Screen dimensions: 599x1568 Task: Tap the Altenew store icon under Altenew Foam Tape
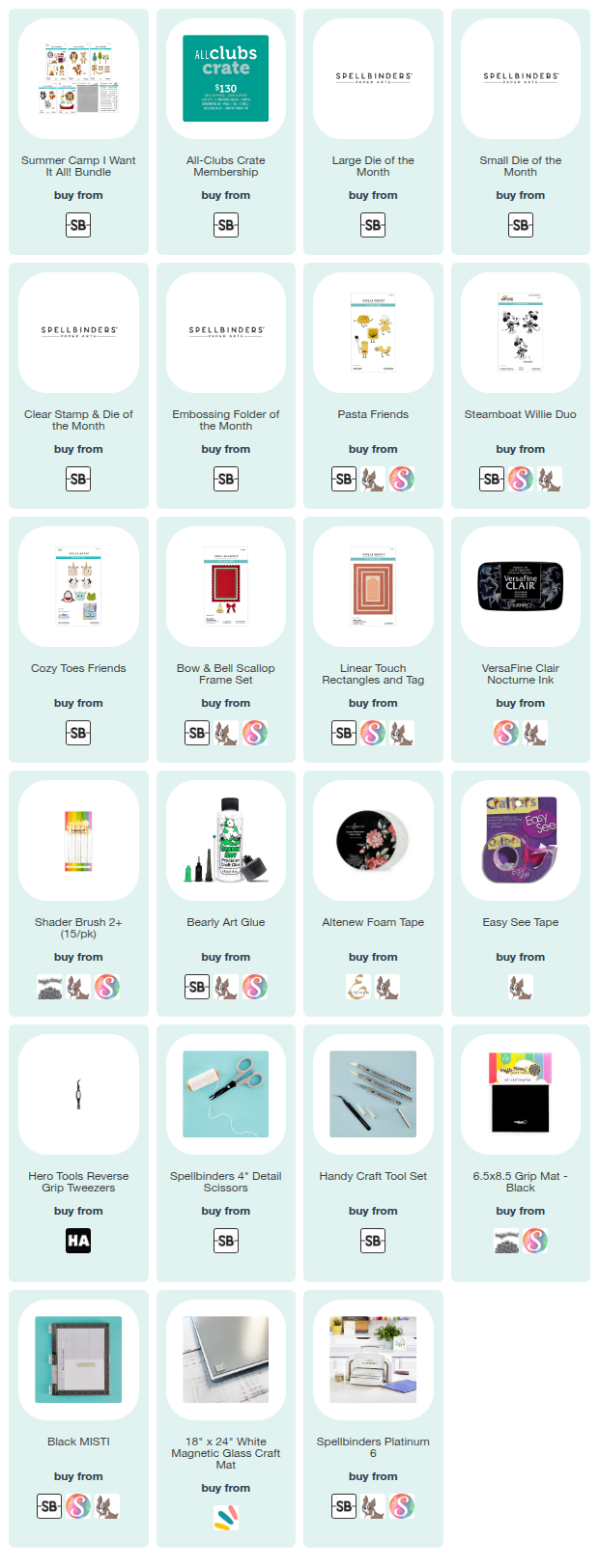358,987
